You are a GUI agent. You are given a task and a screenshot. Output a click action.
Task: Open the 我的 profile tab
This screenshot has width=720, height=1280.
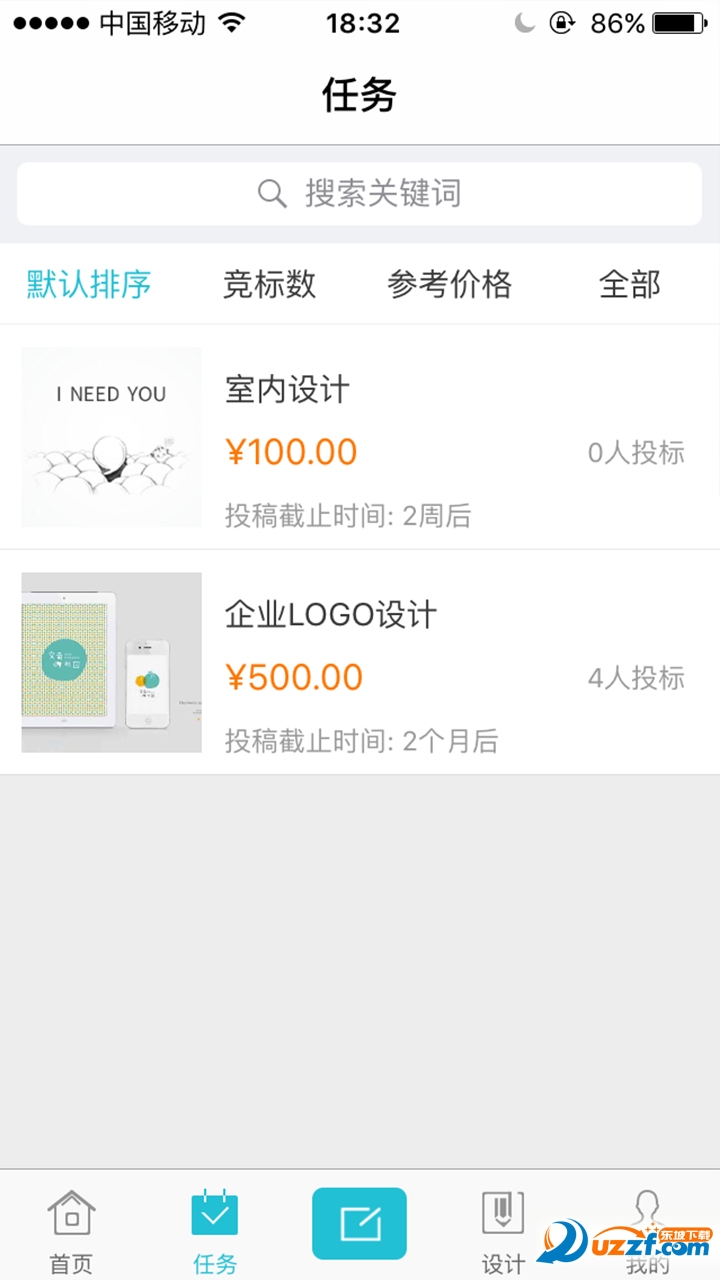[647, 1231]
